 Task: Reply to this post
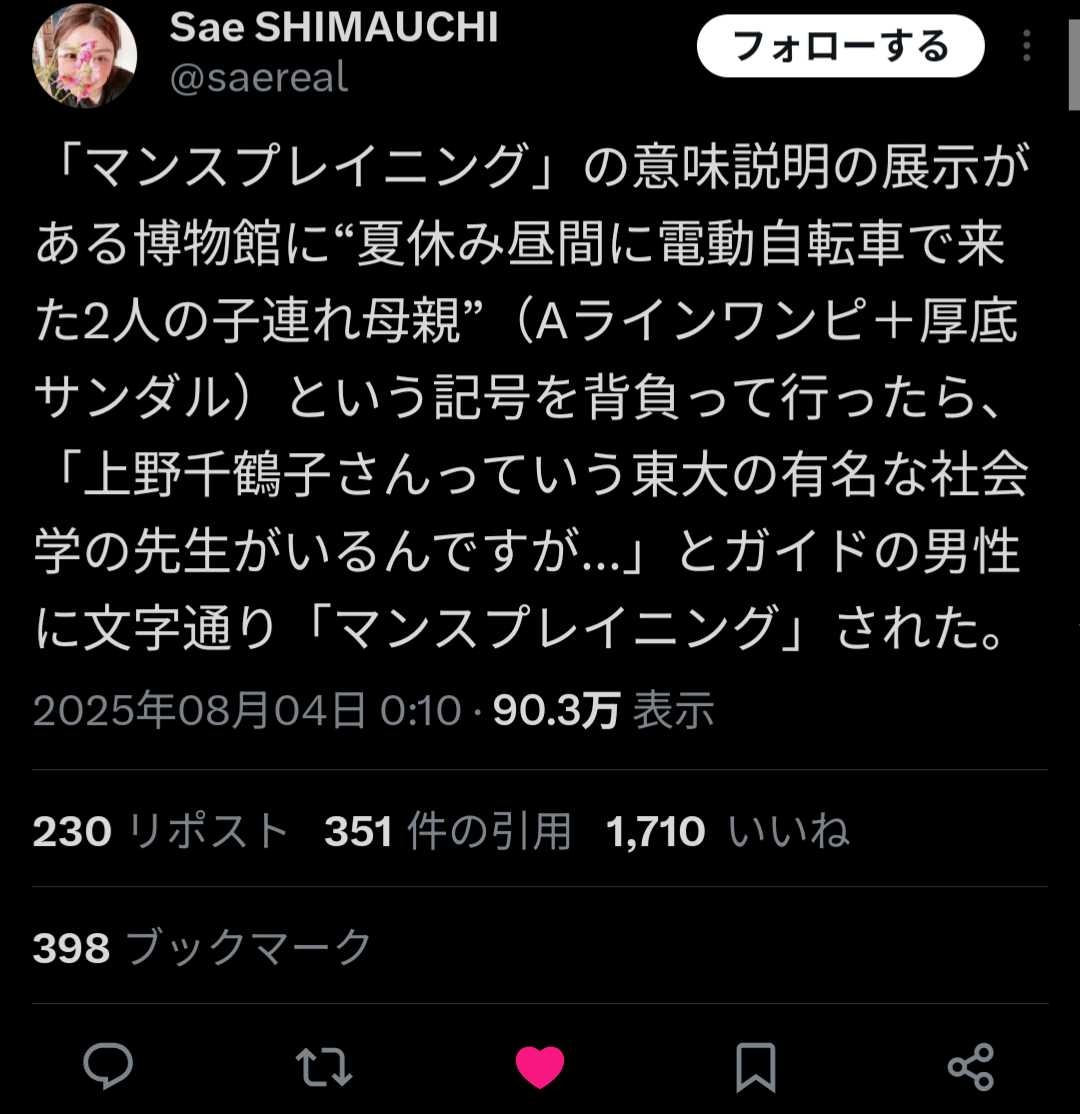107,1066
